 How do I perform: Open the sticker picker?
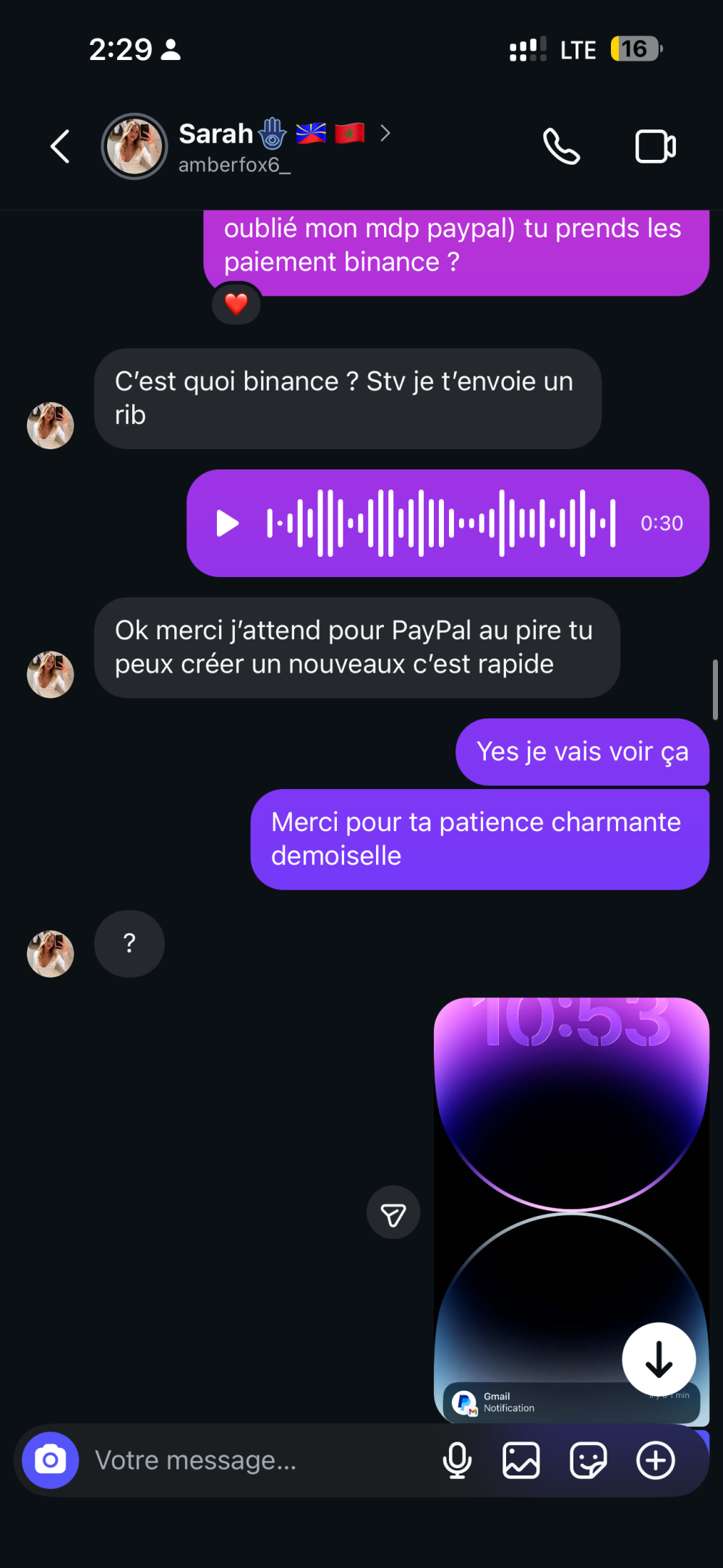[588, 1460]
